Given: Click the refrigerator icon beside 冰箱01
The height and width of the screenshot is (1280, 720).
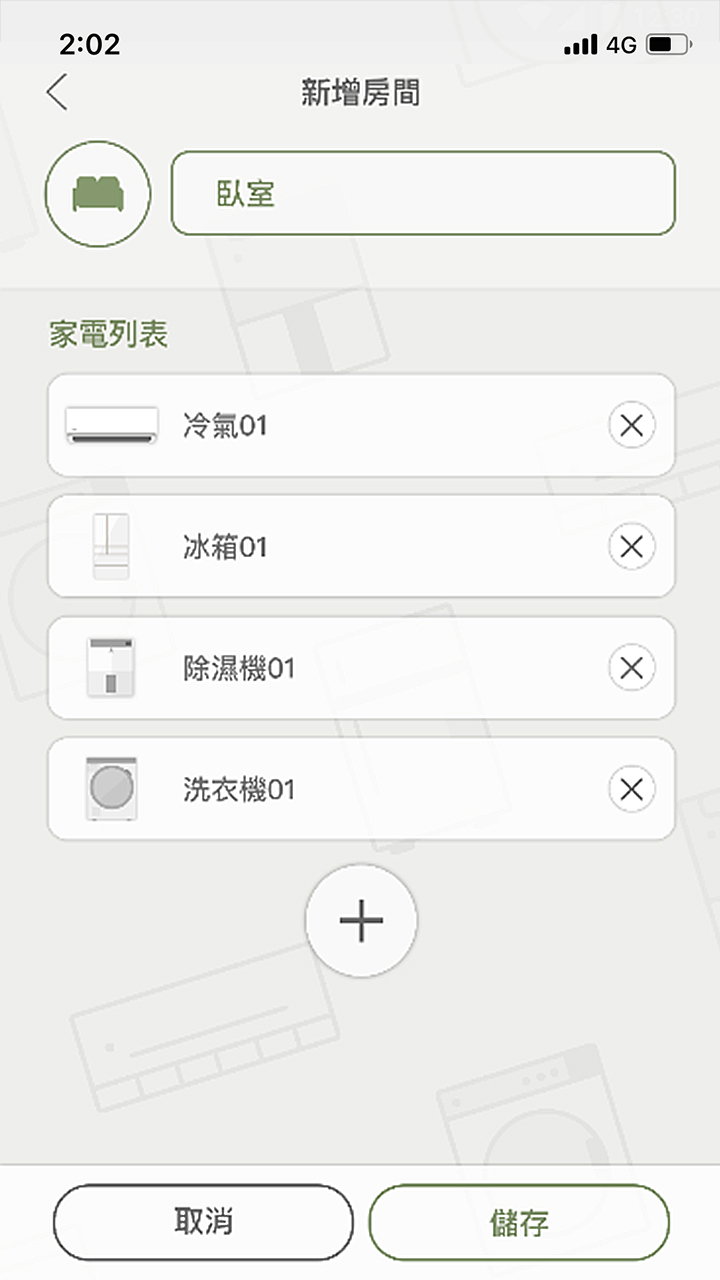Looking at the screenshot, I should 110,546.
